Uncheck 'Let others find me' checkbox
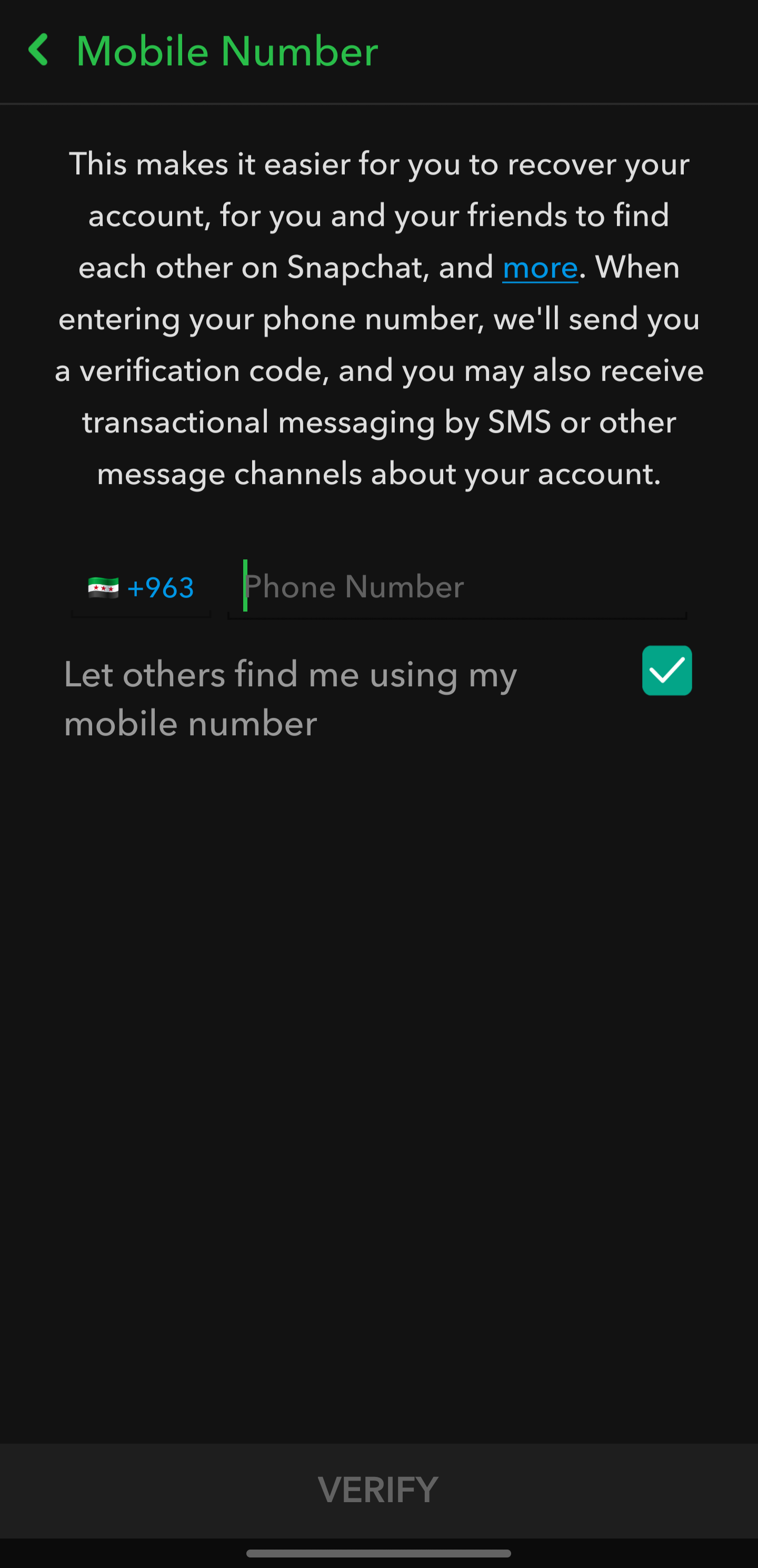758x1568 pixels. pos(667,671)
